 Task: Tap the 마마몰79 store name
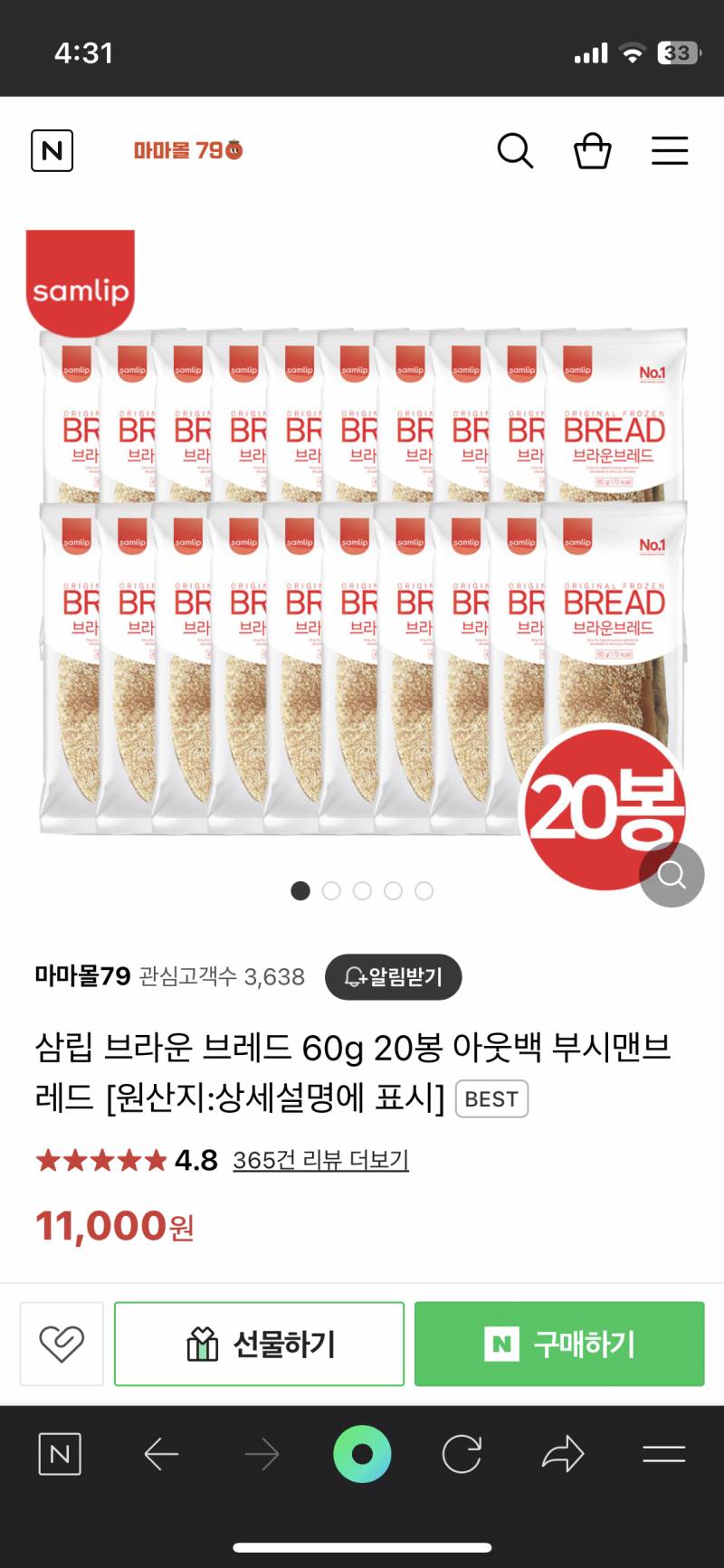(81, 977)
